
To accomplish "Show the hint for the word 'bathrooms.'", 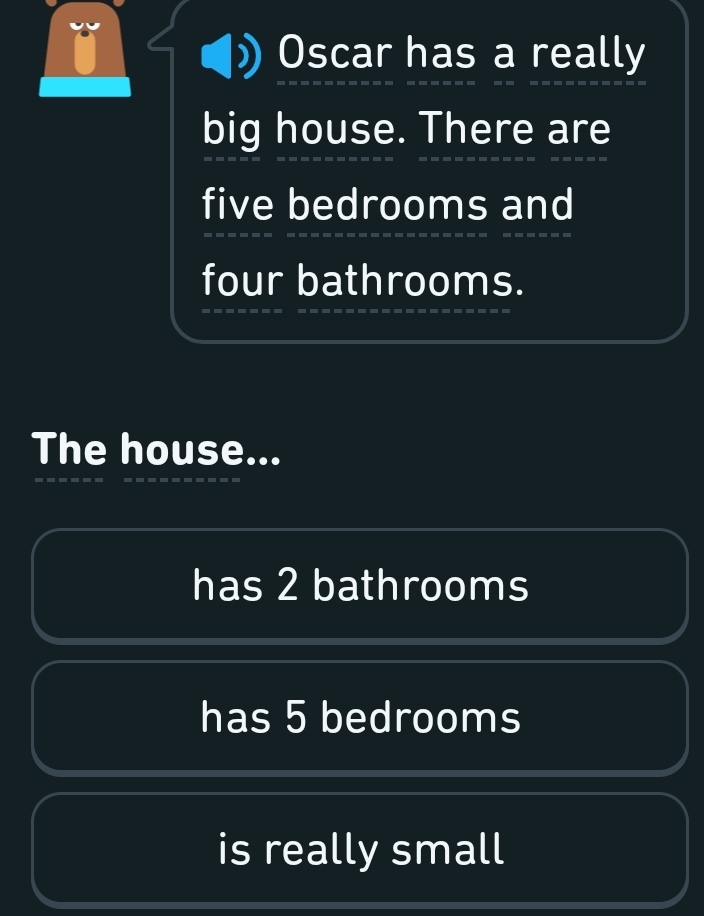I will tap(411, 282).
